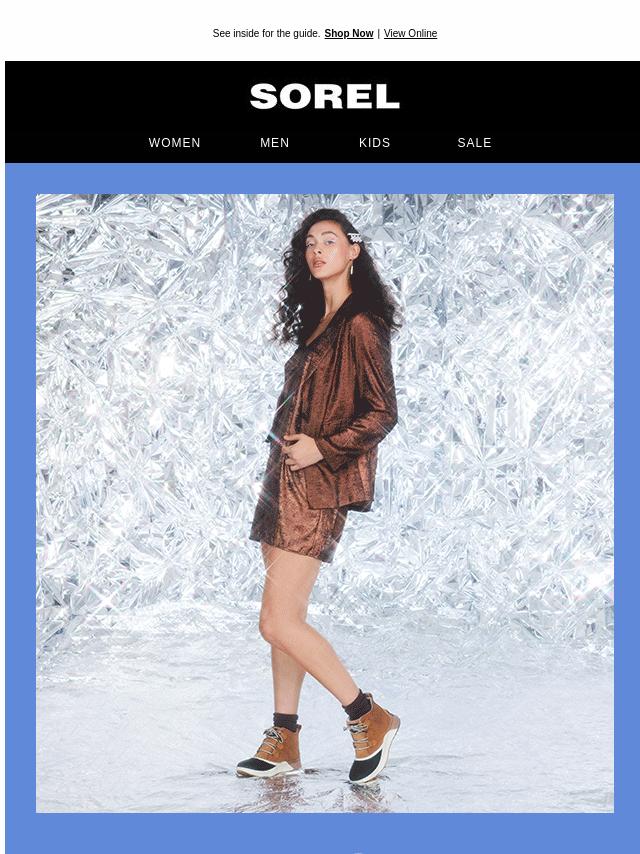The width and height of the screenshot is (640, 854).
Task: Open the View Online link
Action: [x=410, y=34]
